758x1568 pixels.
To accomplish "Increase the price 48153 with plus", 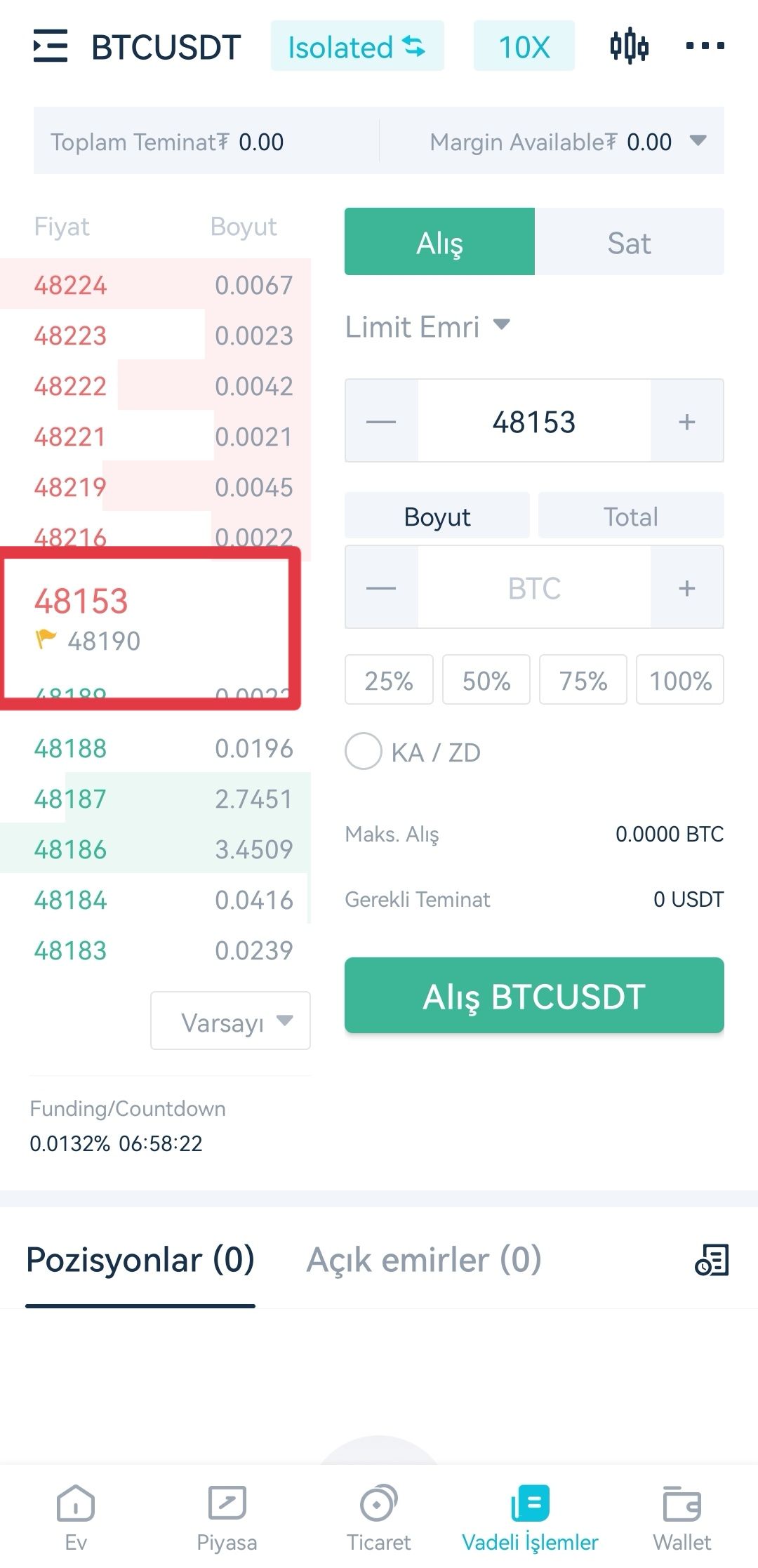I will coord(686,421).
